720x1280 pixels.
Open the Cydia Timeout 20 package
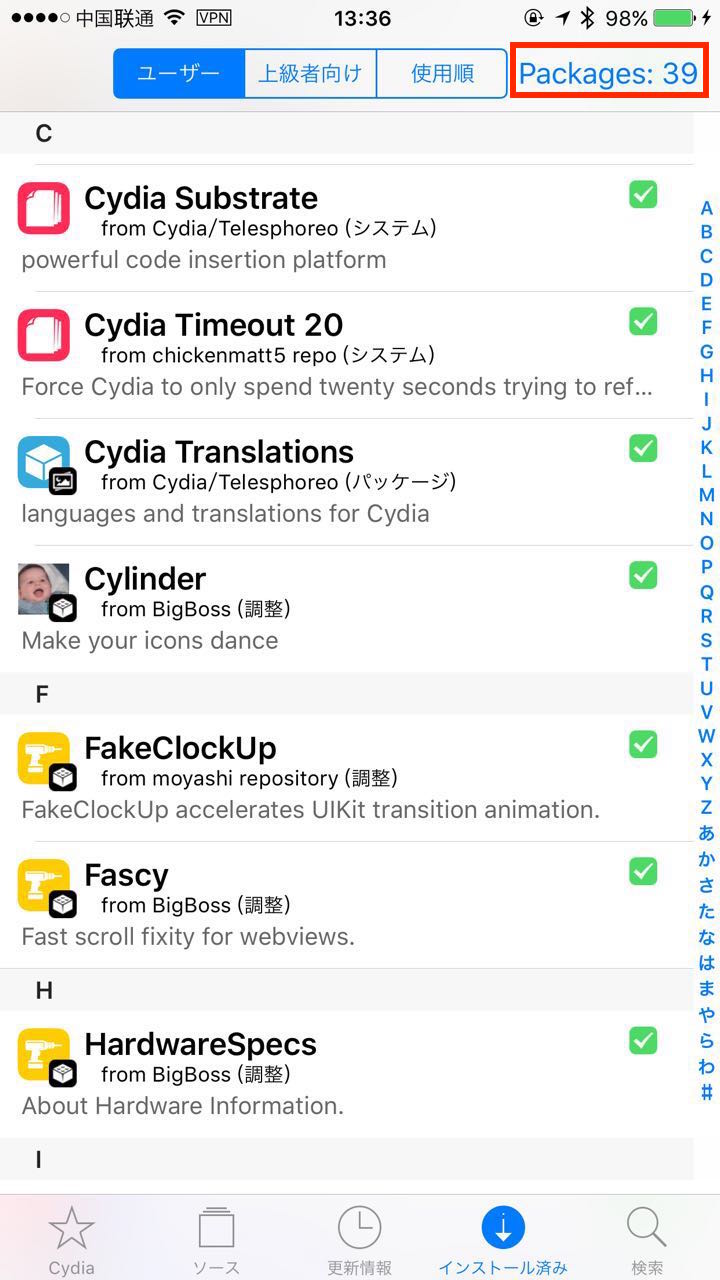pos(340,355)
